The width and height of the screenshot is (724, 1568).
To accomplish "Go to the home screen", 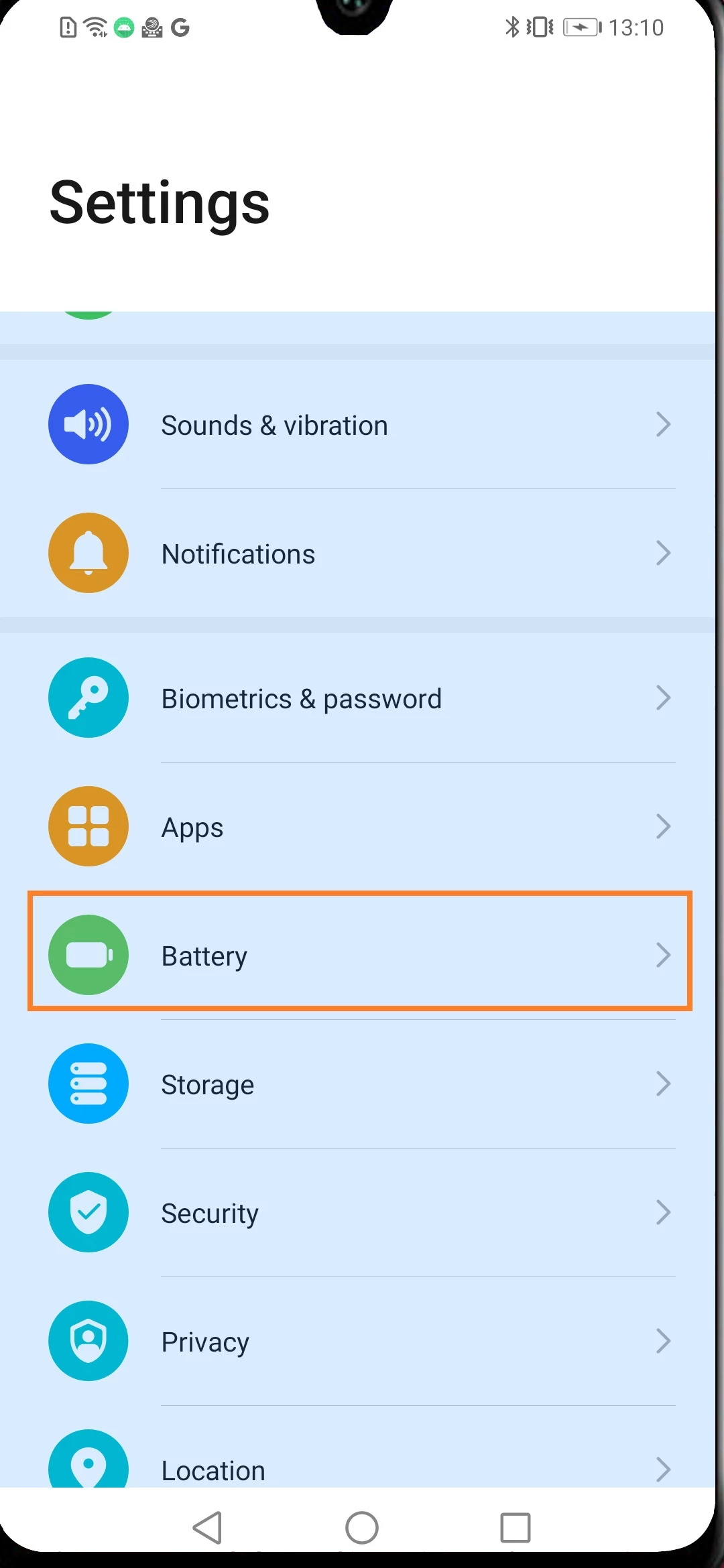I will (x=362, y=1528).
